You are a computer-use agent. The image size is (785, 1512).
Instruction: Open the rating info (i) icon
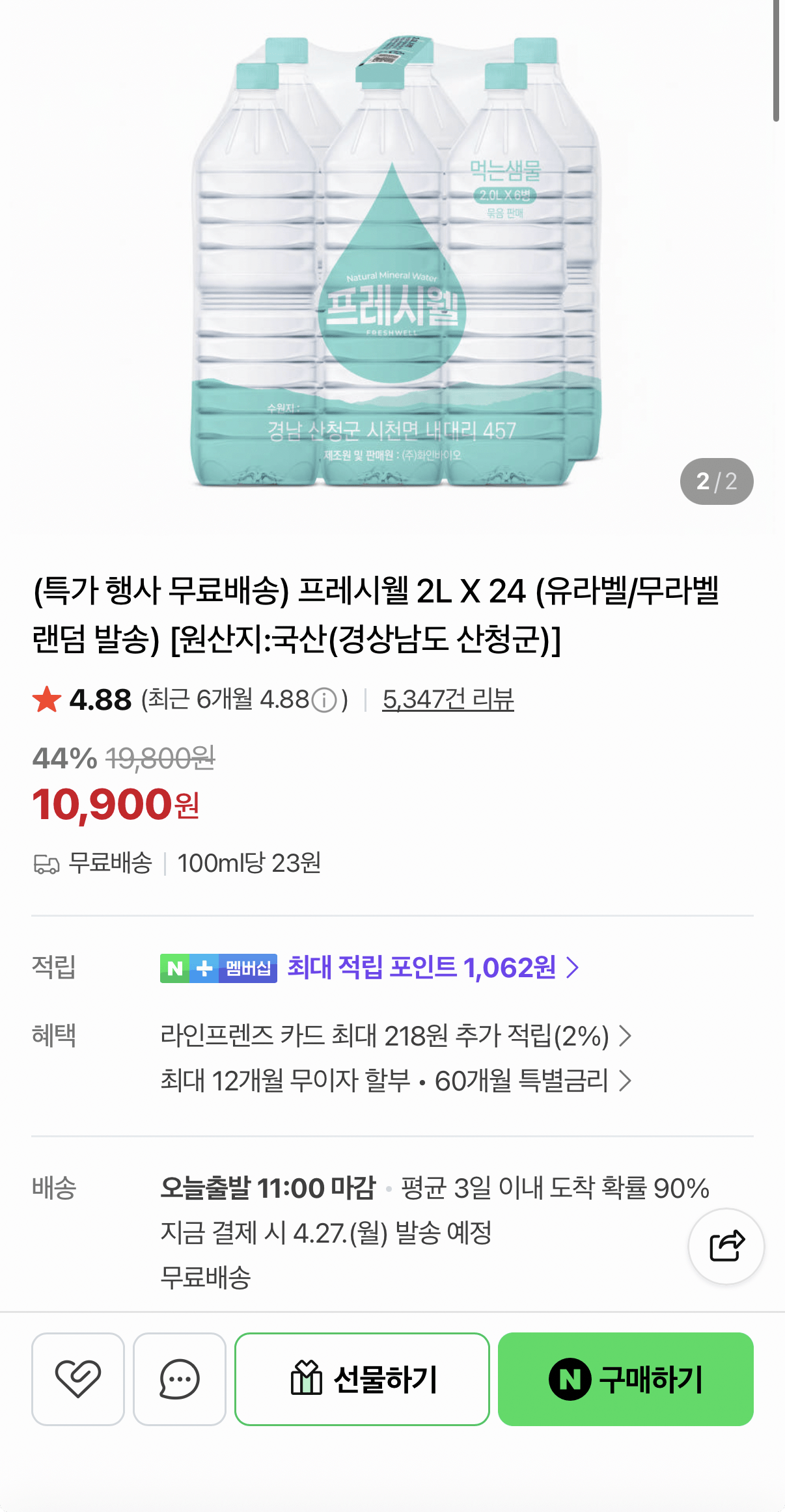click(x=324, y=700)
